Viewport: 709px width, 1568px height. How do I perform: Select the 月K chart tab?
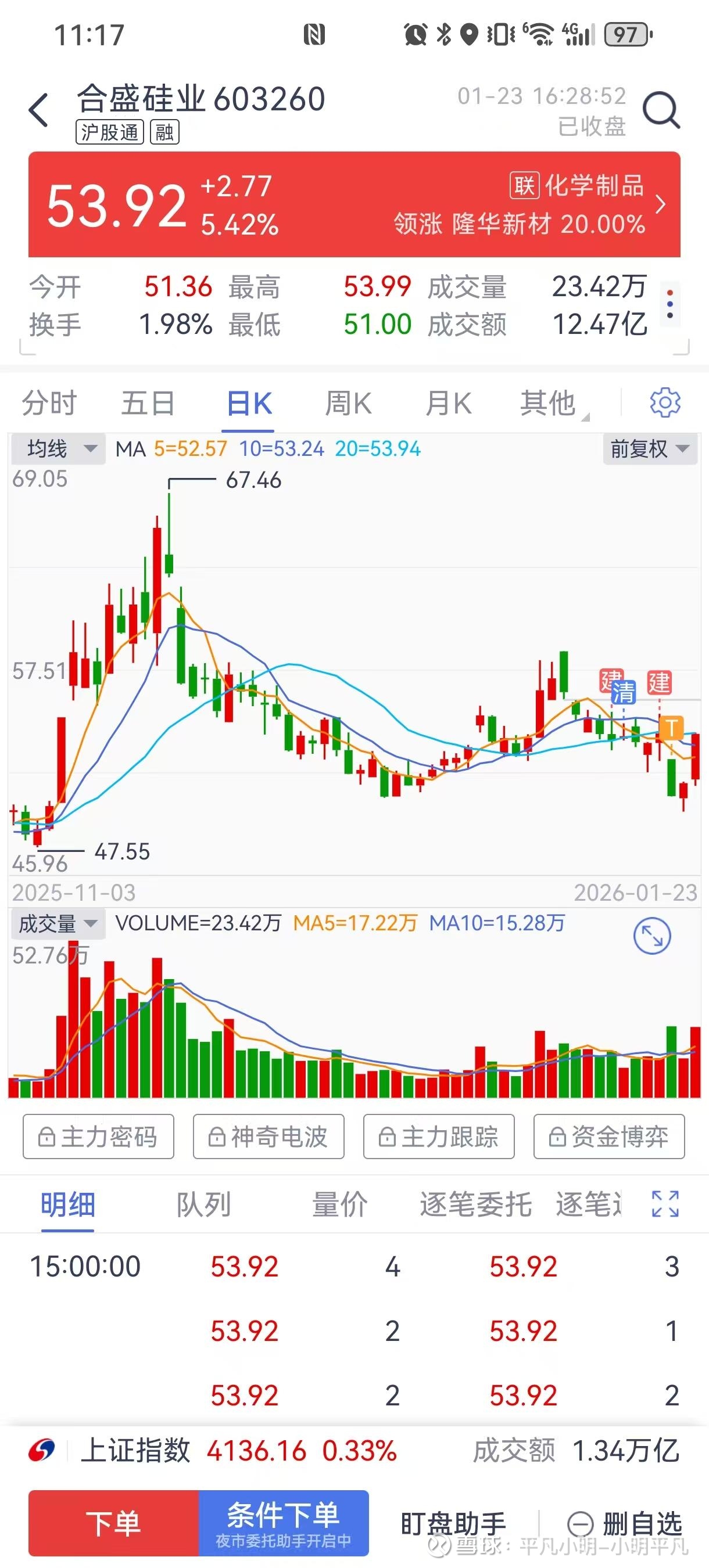tap(448, 403)
